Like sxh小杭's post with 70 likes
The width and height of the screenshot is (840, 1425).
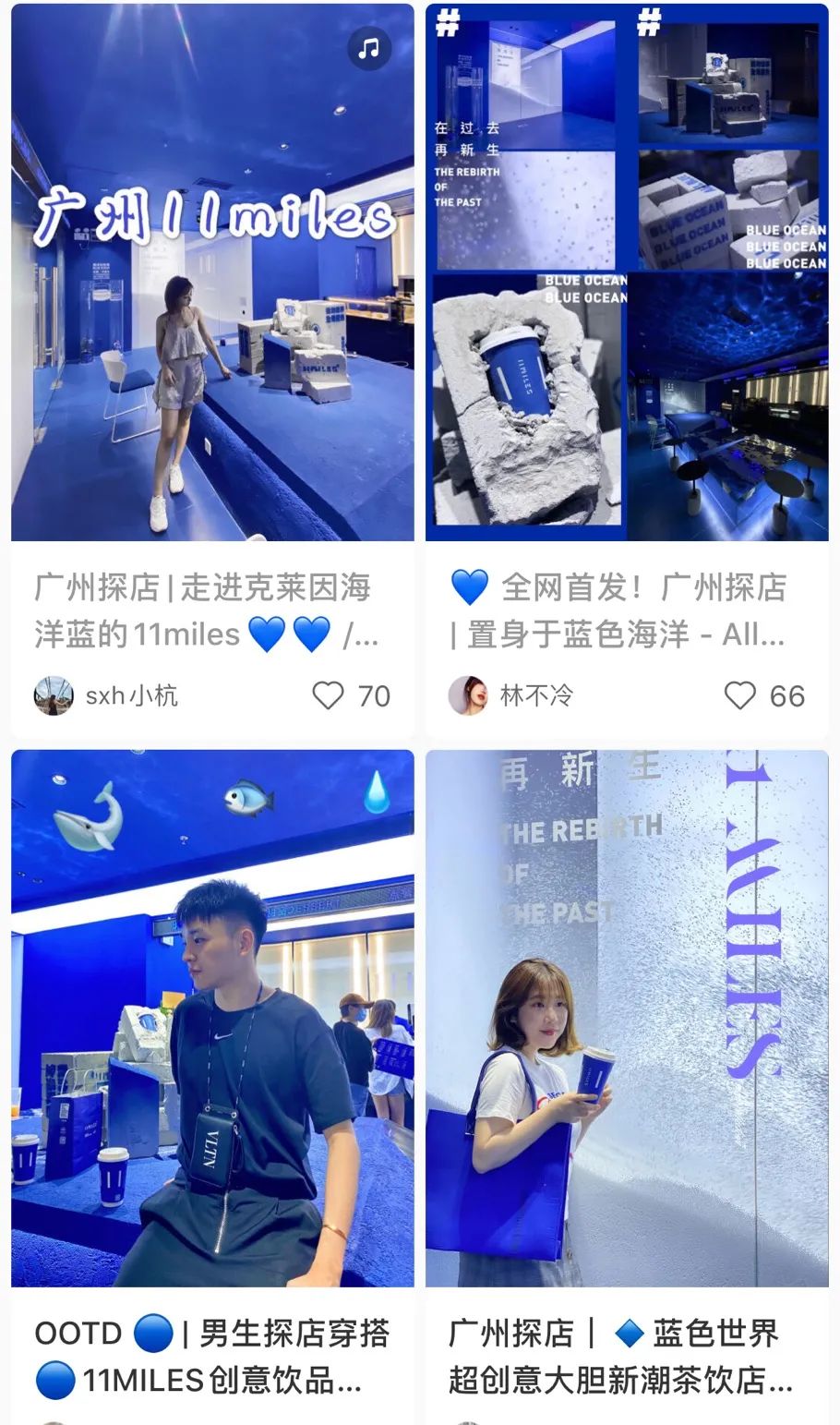(328, 695)
